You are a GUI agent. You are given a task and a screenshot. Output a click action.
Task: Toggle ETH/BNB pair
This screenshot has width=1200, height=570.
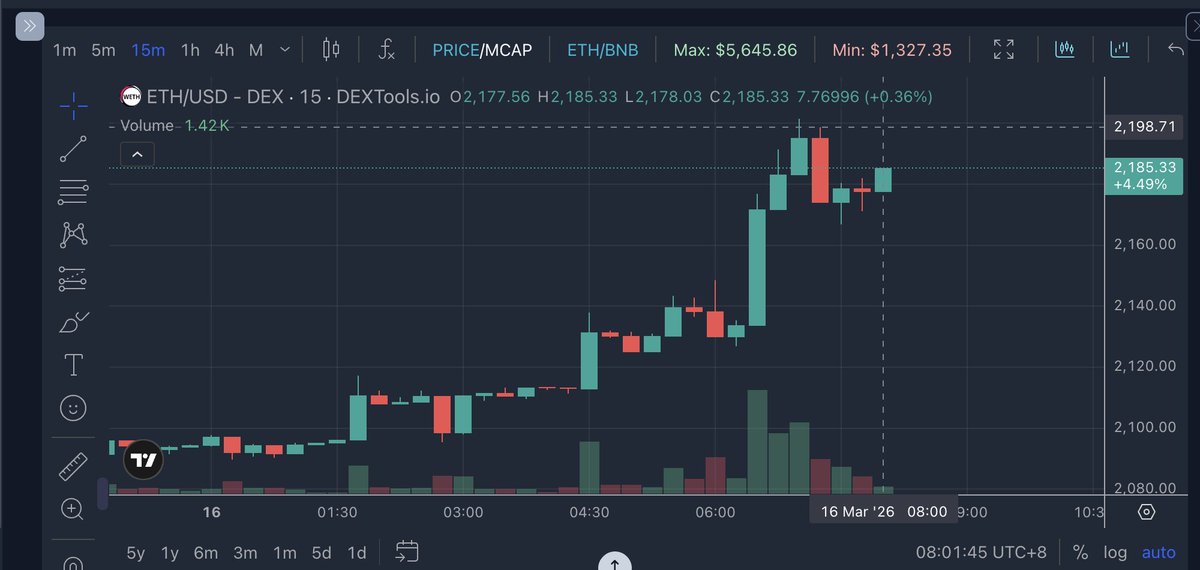[602, 50]
